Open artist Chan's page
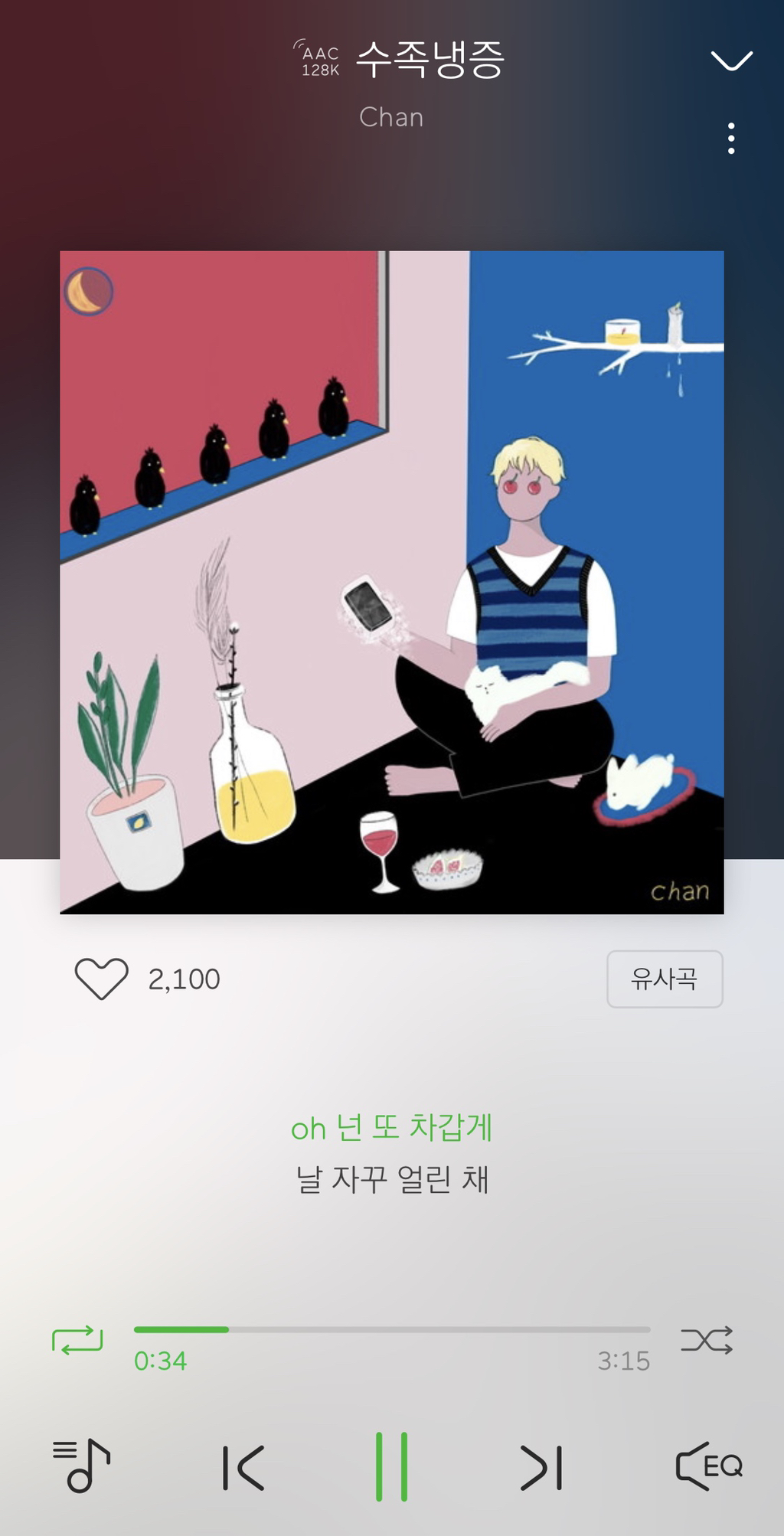The width and height of the screenshot is (784, 1536). (391, 117)
